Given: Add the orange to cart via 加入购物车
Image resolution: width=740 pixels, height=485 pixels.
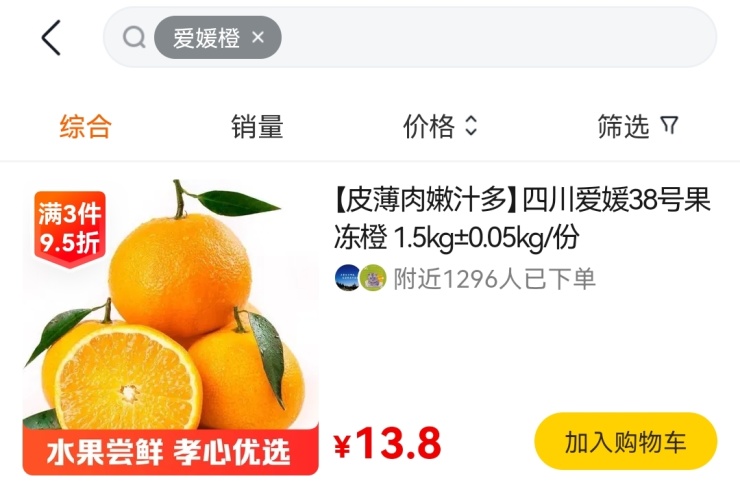Looking at the screenshot, I should 625,441.
